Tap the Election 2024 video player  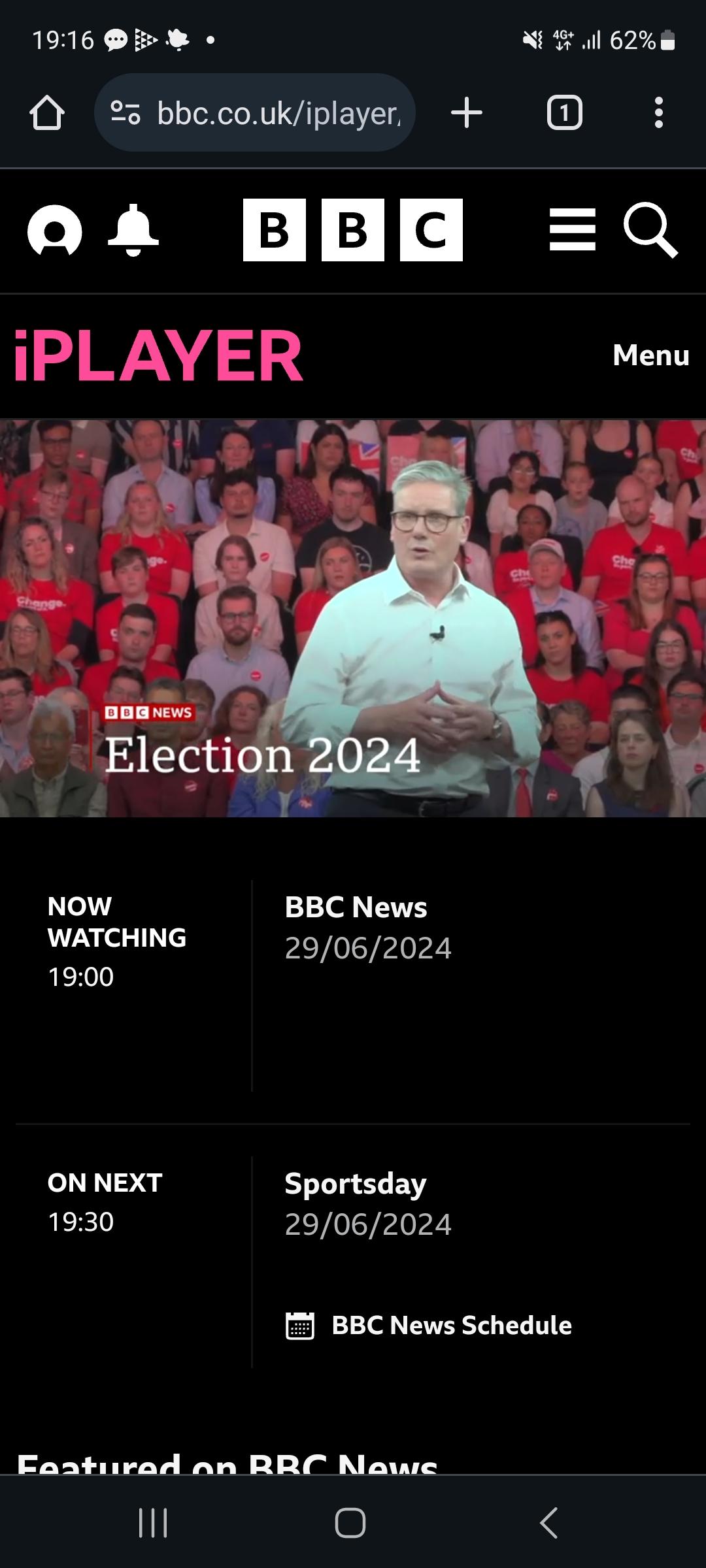pyautogui.click(x=353, y=618)
